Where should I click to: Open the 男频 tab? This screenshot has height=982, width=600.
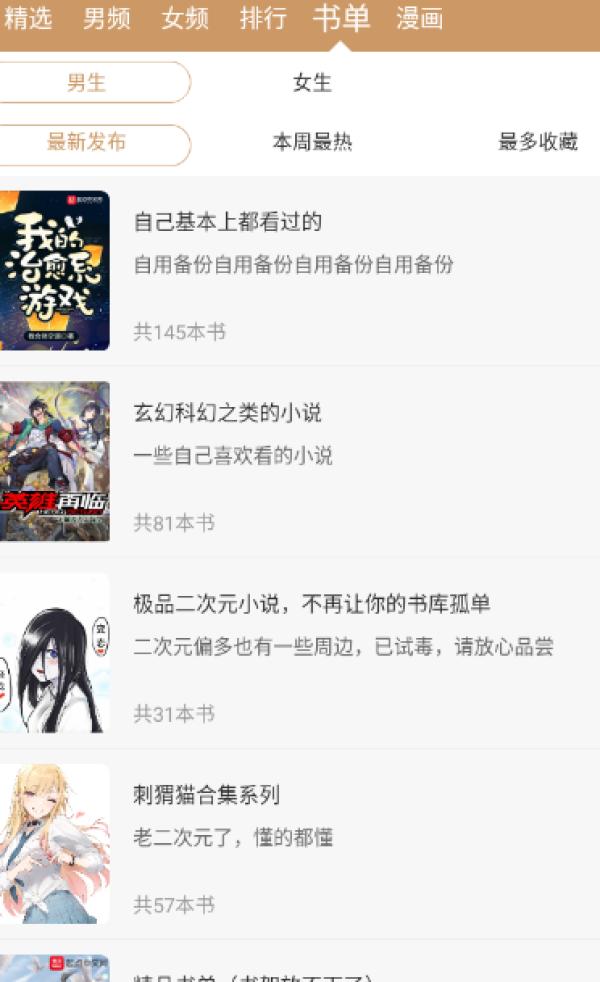coord(107,18)
